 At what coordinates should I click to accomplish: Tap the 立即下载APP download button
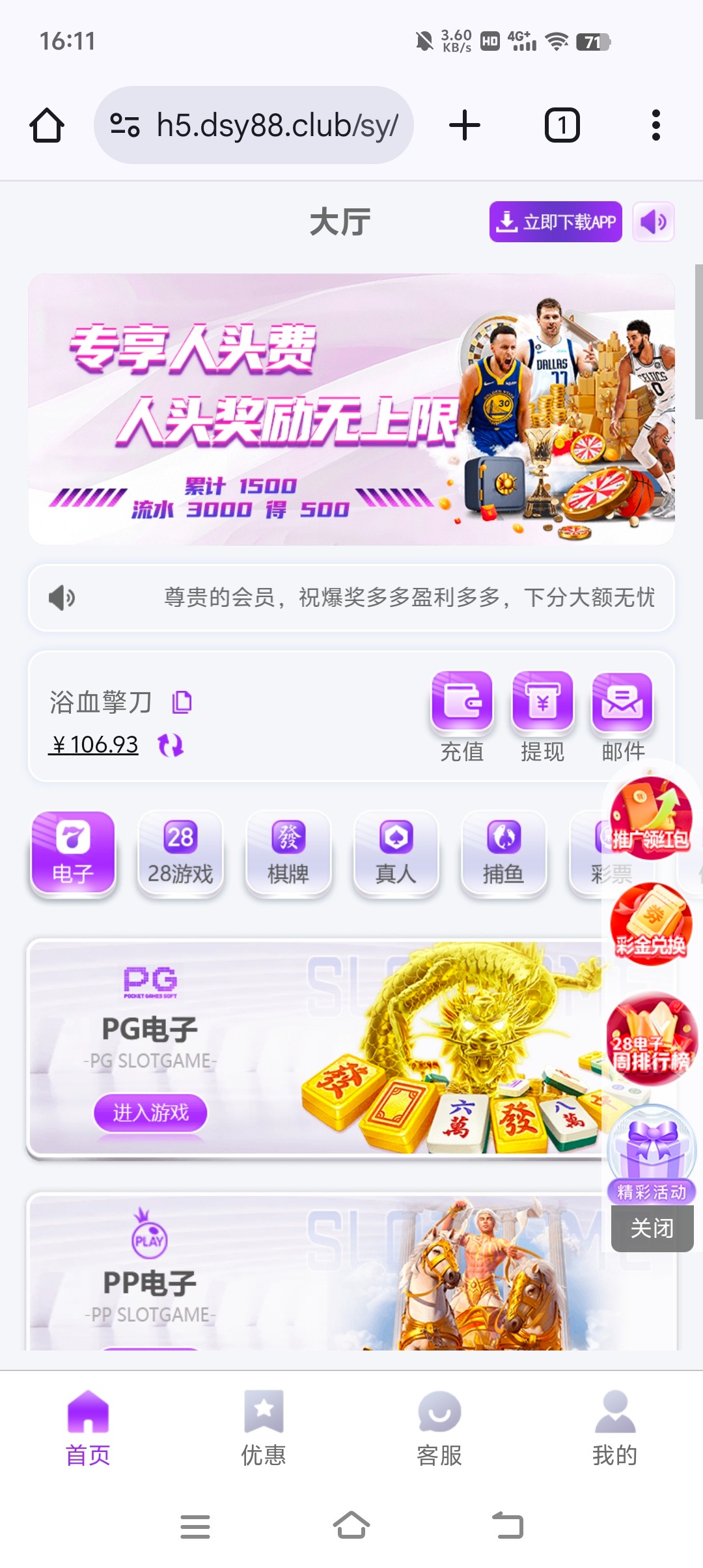pos(555,222)
